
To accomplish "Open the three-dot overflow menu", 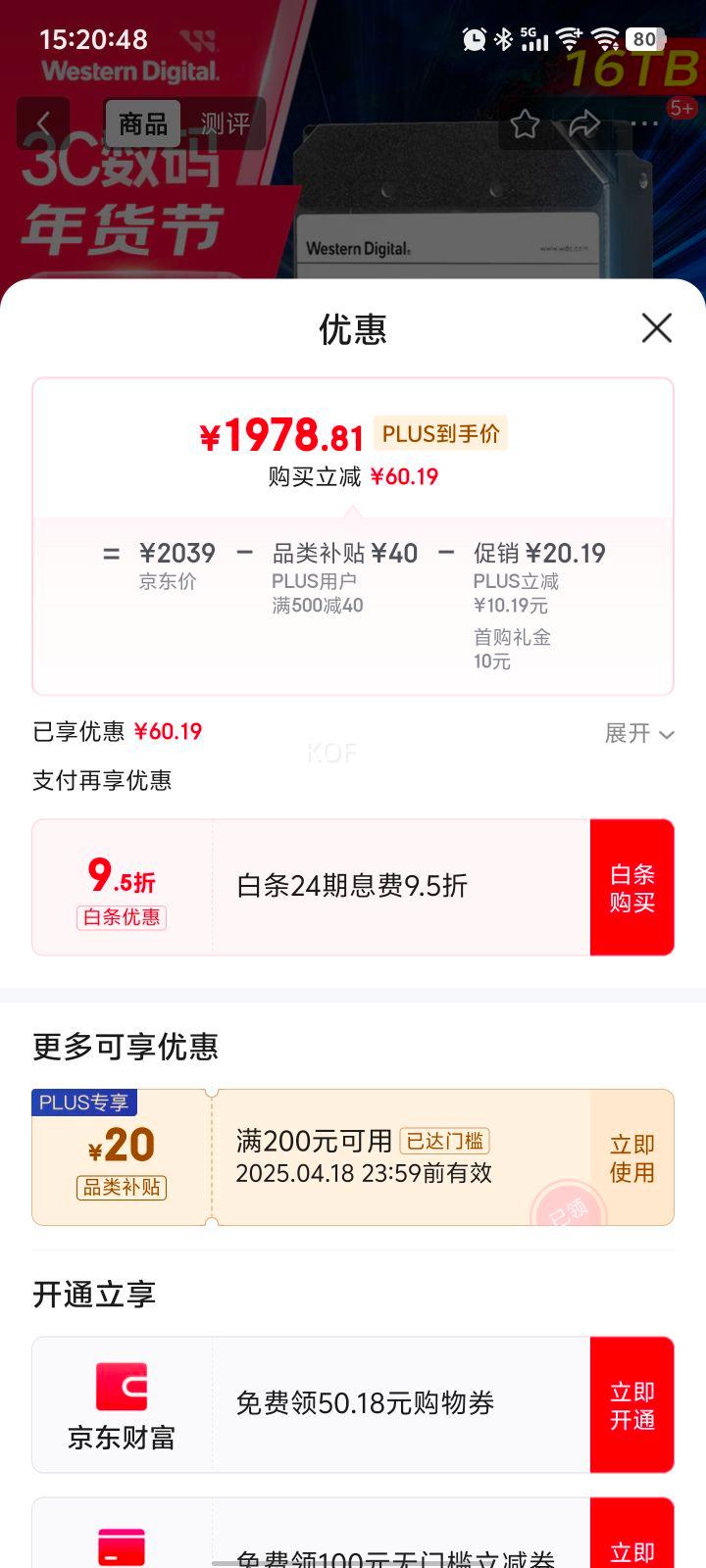I will click(x=644, y=123).
